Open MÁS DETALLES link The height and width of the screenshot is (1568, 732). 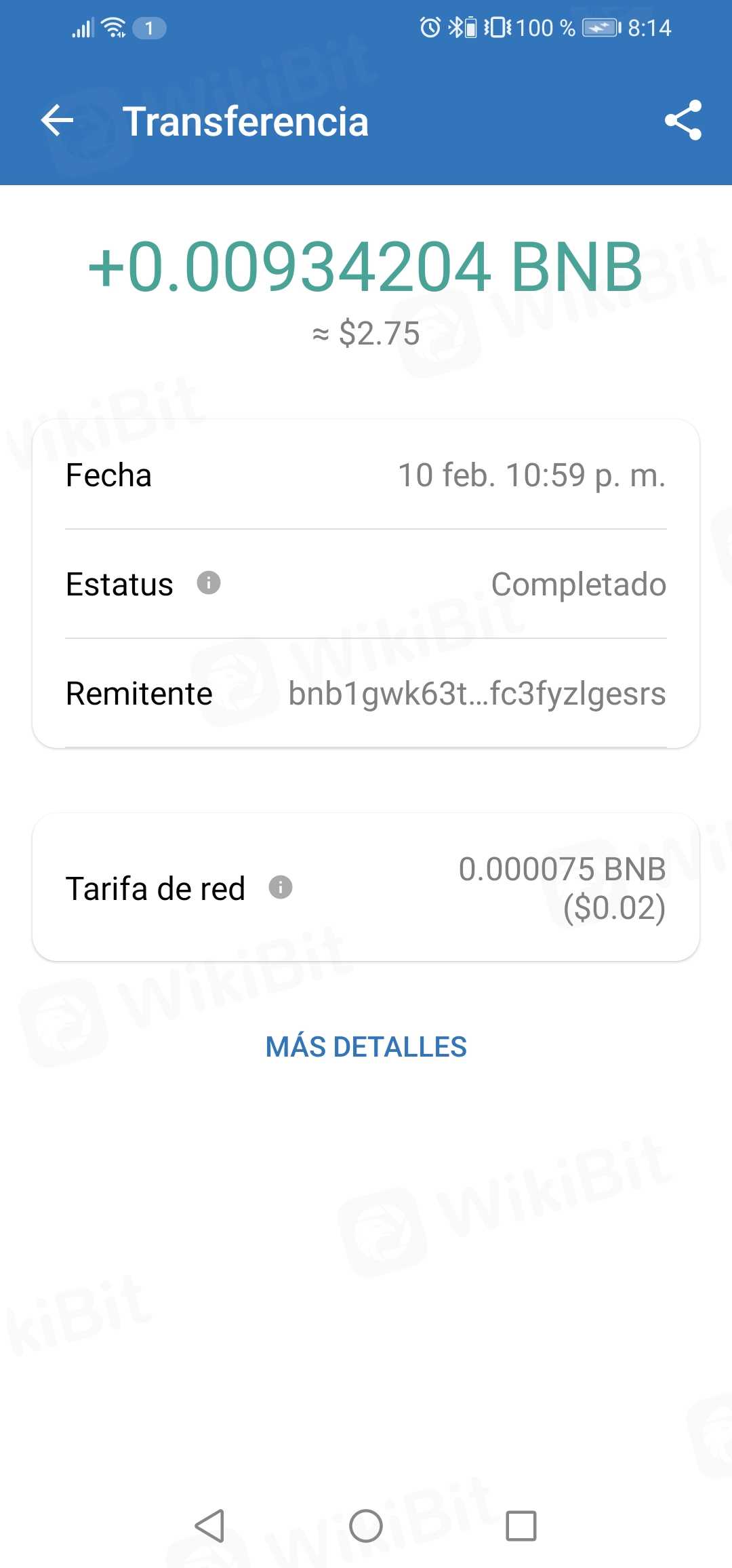click(x=366, y=1047)
